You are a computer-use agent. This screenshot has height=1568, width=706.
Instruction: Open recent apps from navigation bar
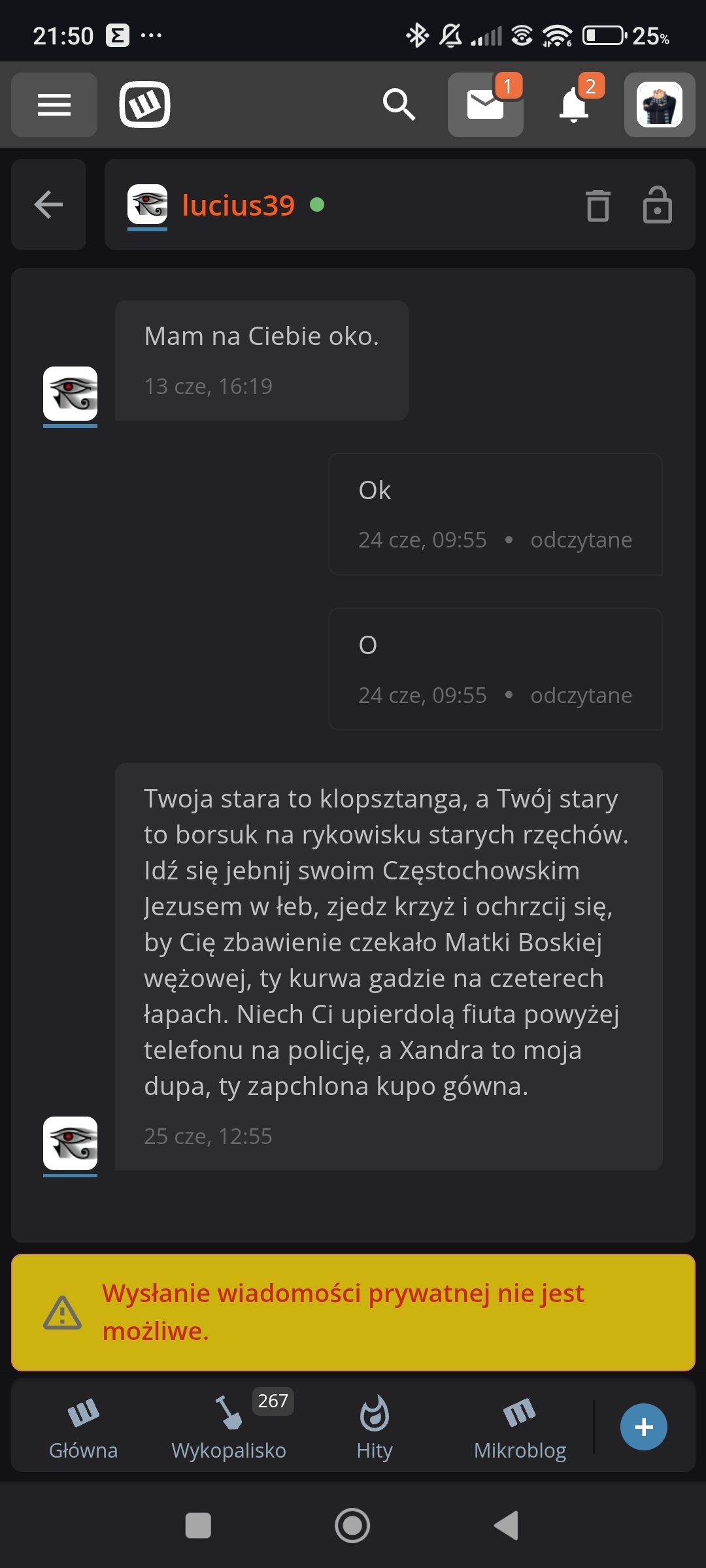point(198,1526)
